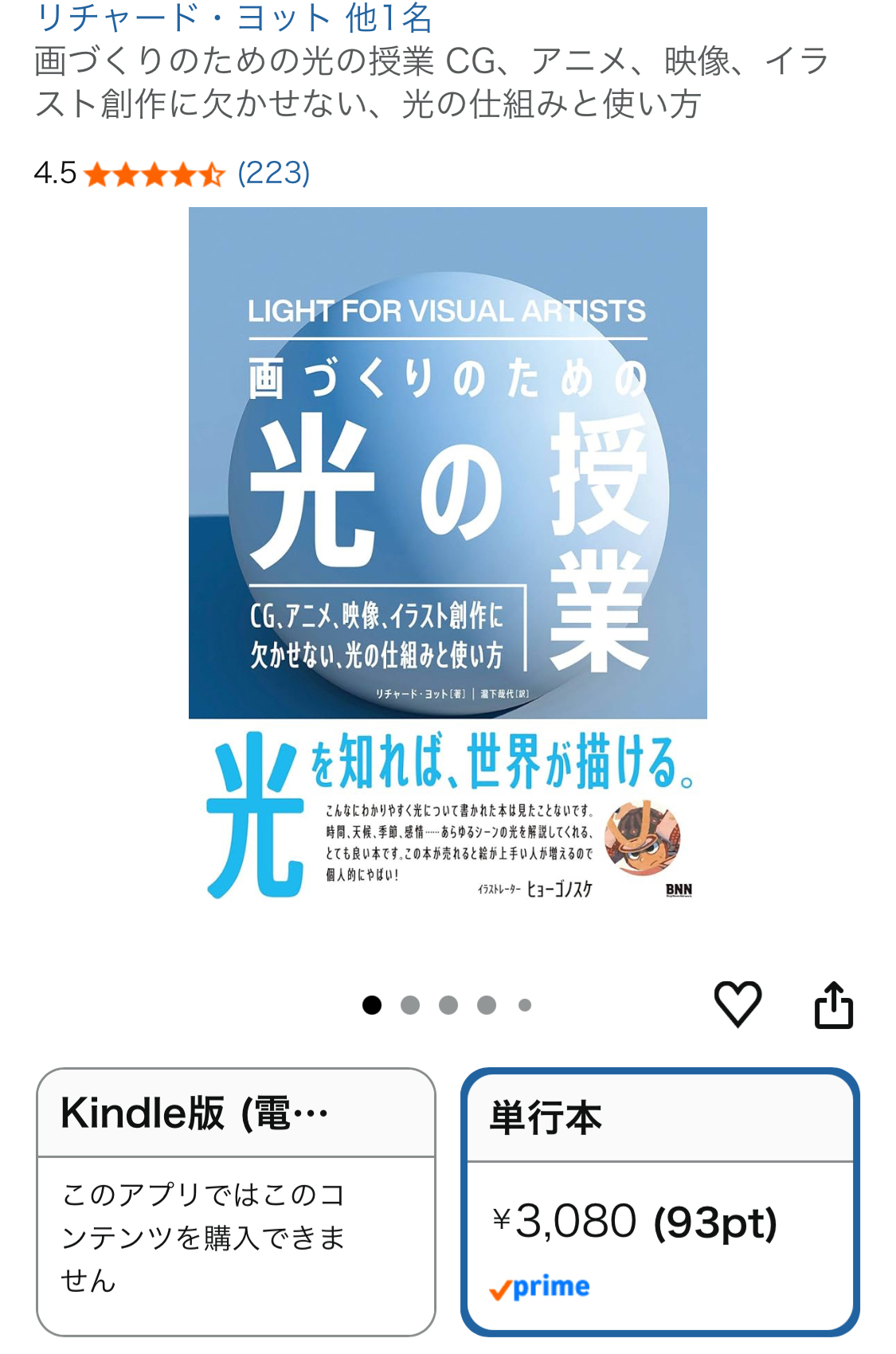Add book to wish list heart

(x=738, y=1004)
